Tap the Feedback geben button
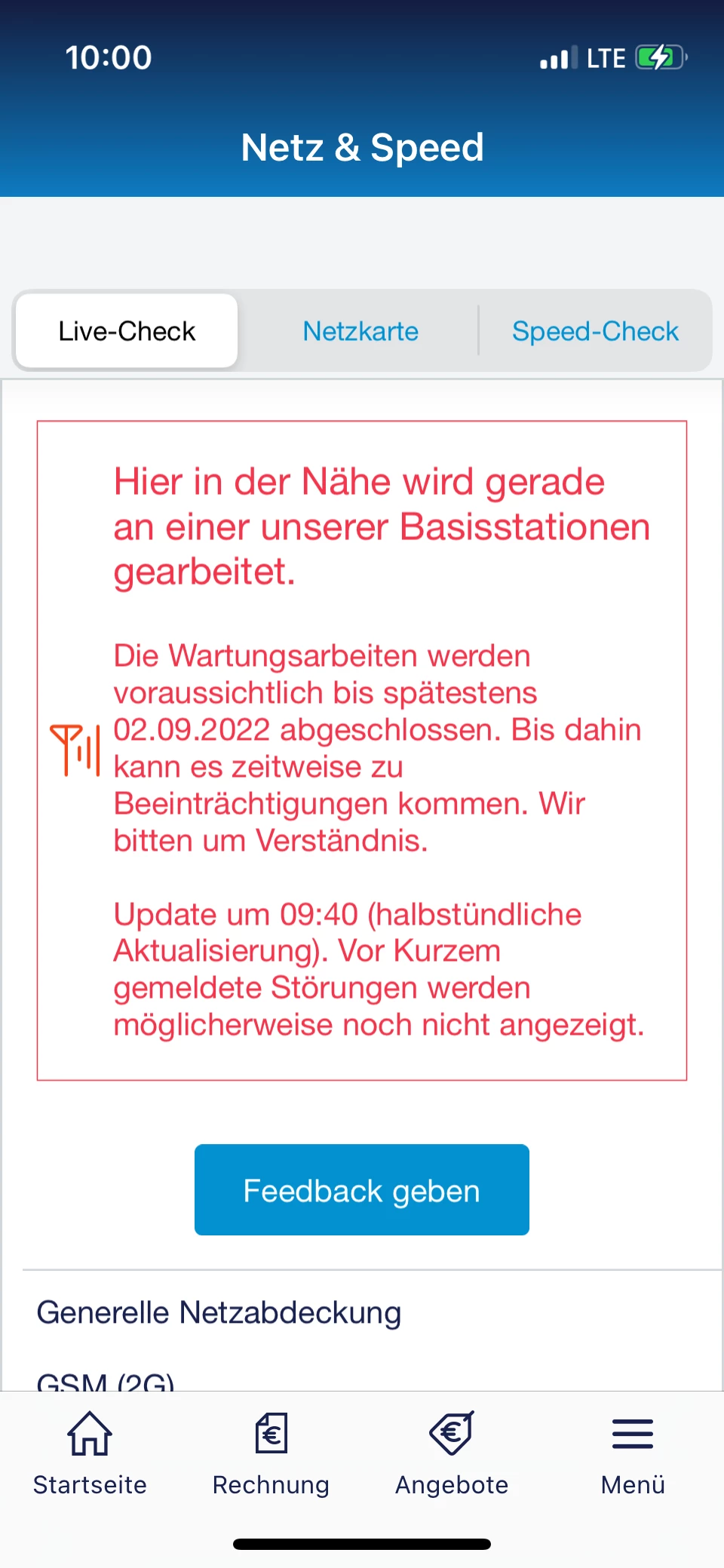The width and height of the screenshot is (724, 1568). click(362, 1190)
